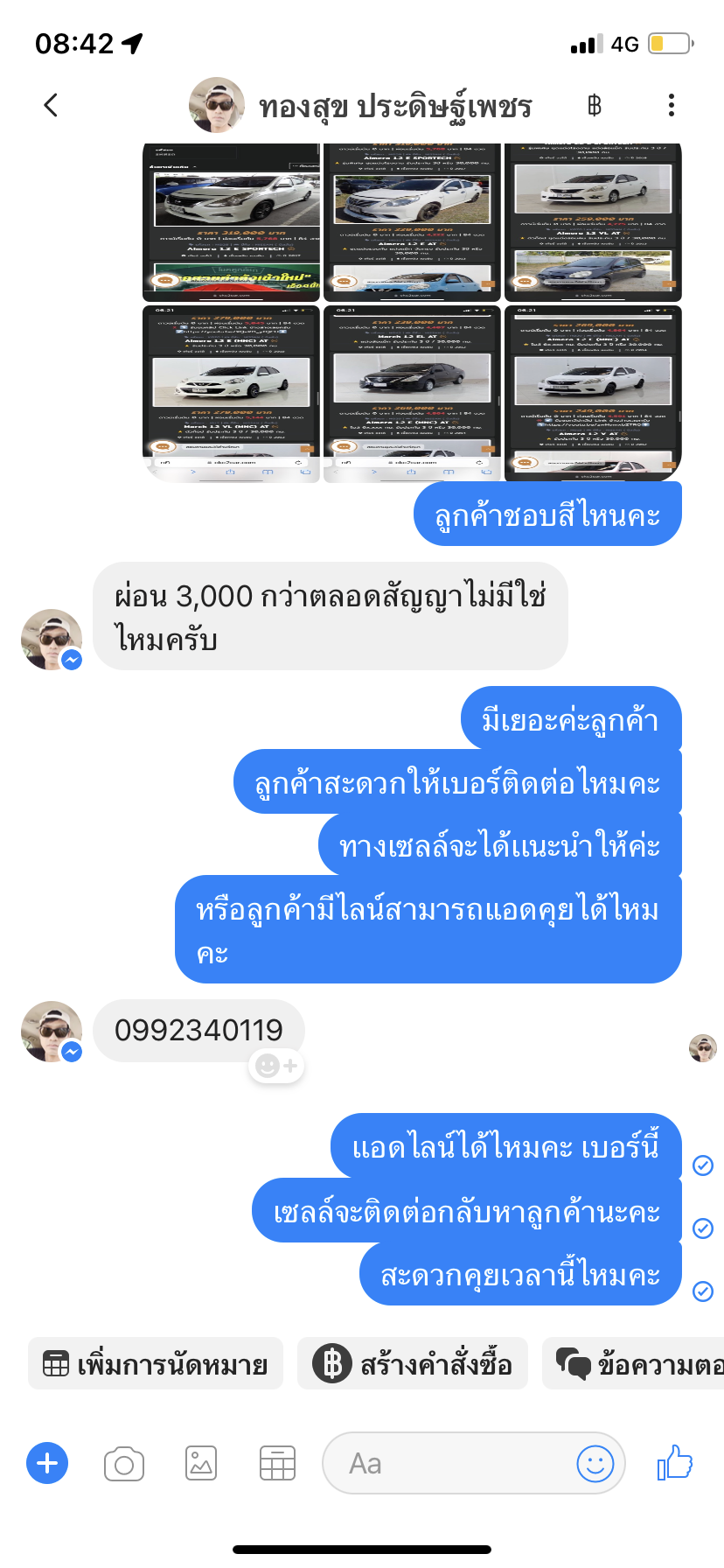Viewport: 724px width, 1568px height.
Task: Open the three-dot overflow menu
Action: point(671,105)
